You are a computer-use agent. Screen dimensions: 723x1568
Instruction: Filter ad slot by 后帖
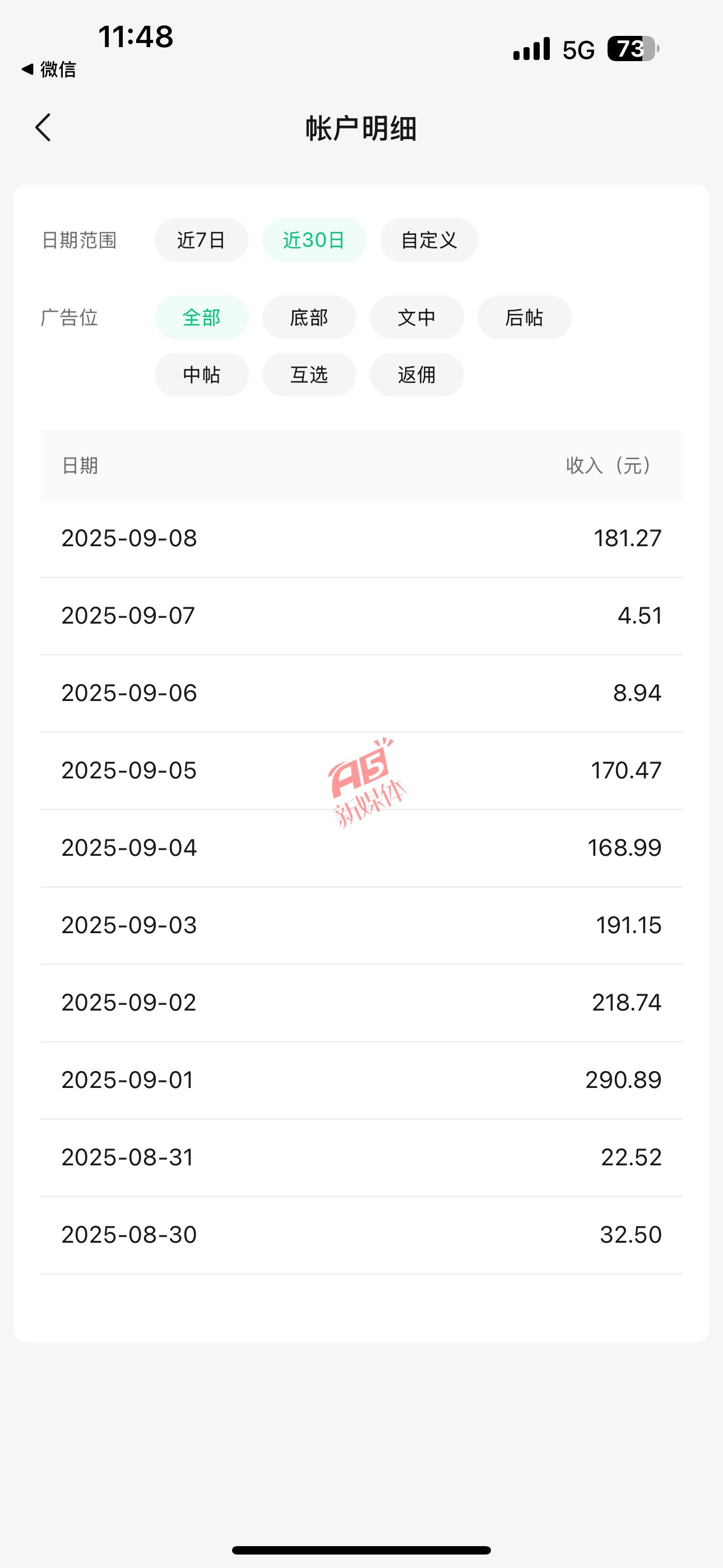(524, 317)
